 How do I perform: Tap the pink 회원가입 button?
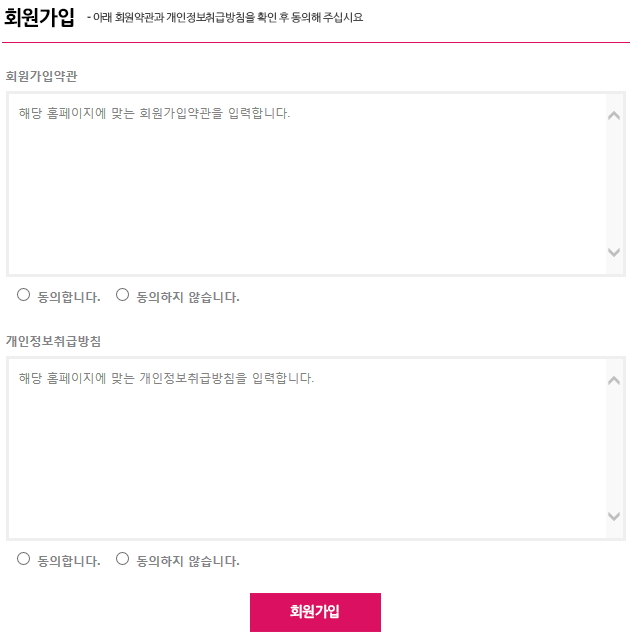[315, 612]
